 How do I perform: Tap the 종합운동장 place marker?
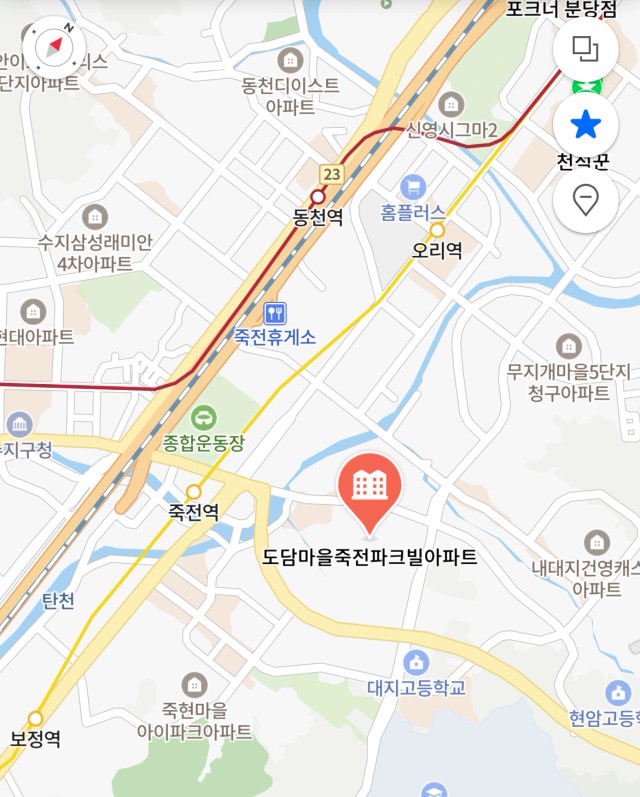(204, 416)
